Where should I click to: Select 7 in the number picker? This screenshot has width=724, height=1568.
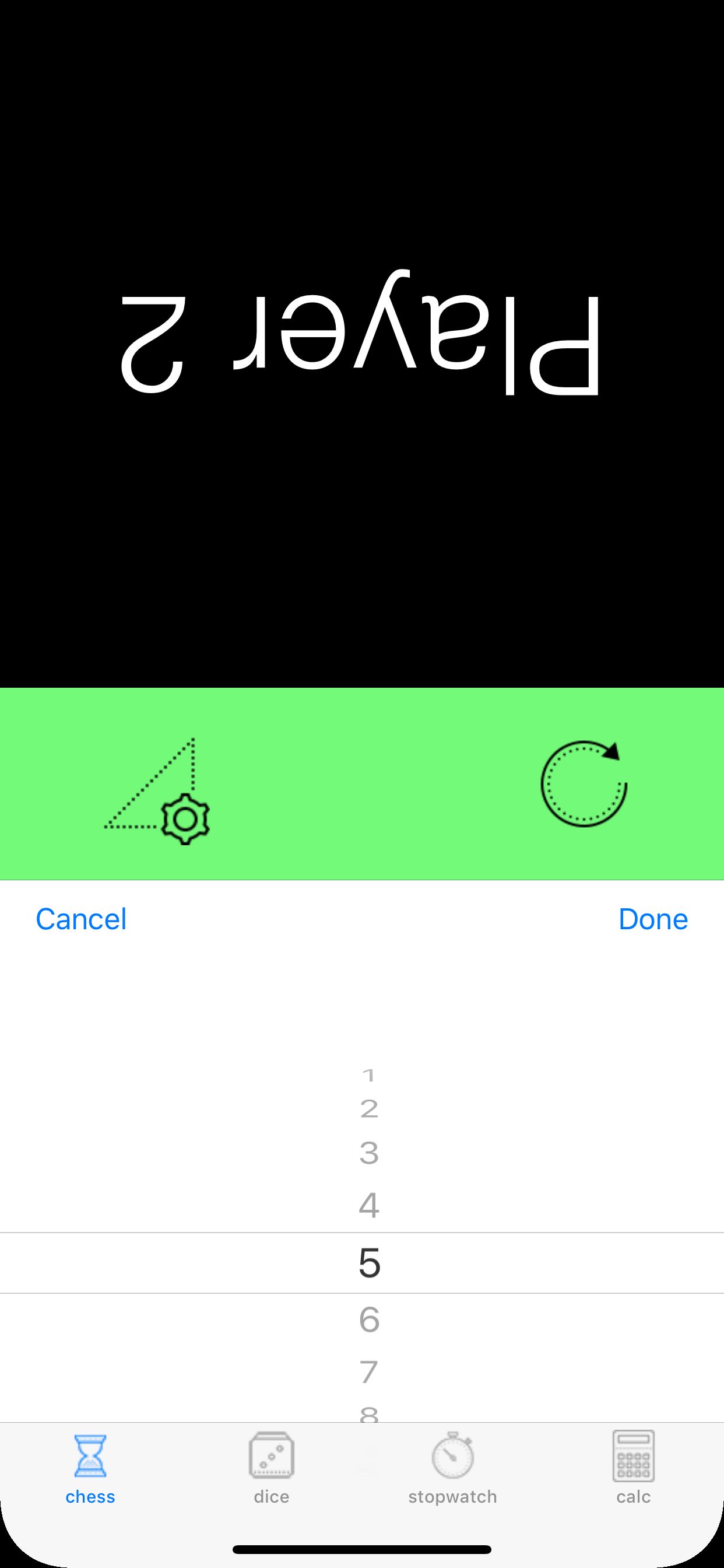pyautogui.click(x=370, y=1372)
